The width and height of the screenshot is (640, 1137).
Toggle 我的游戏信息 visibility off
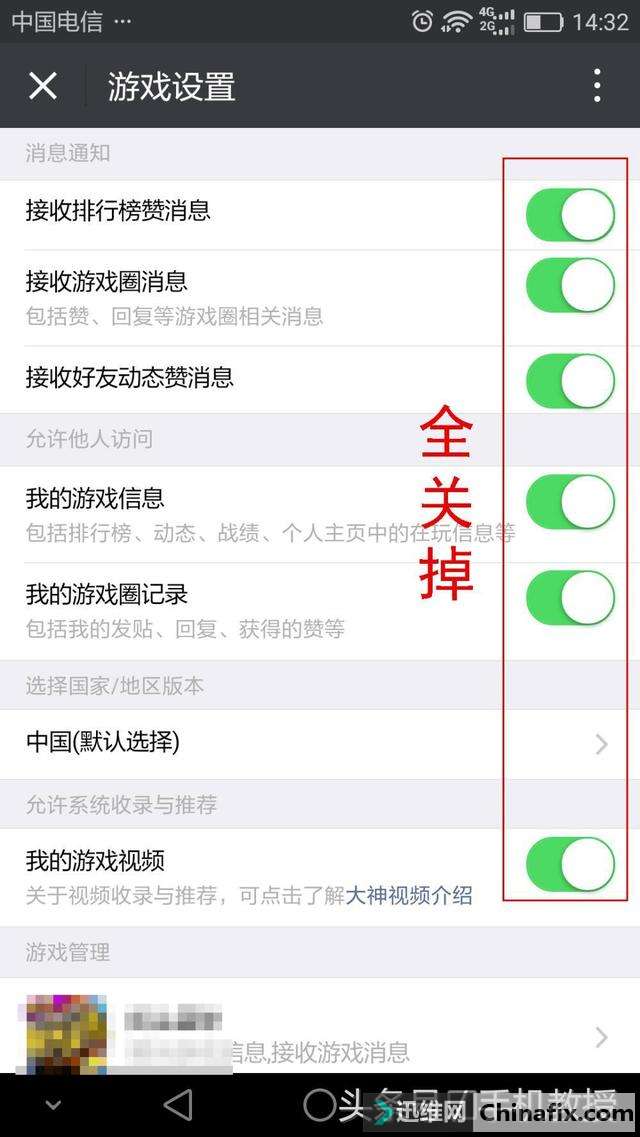[x=570, y=501]
